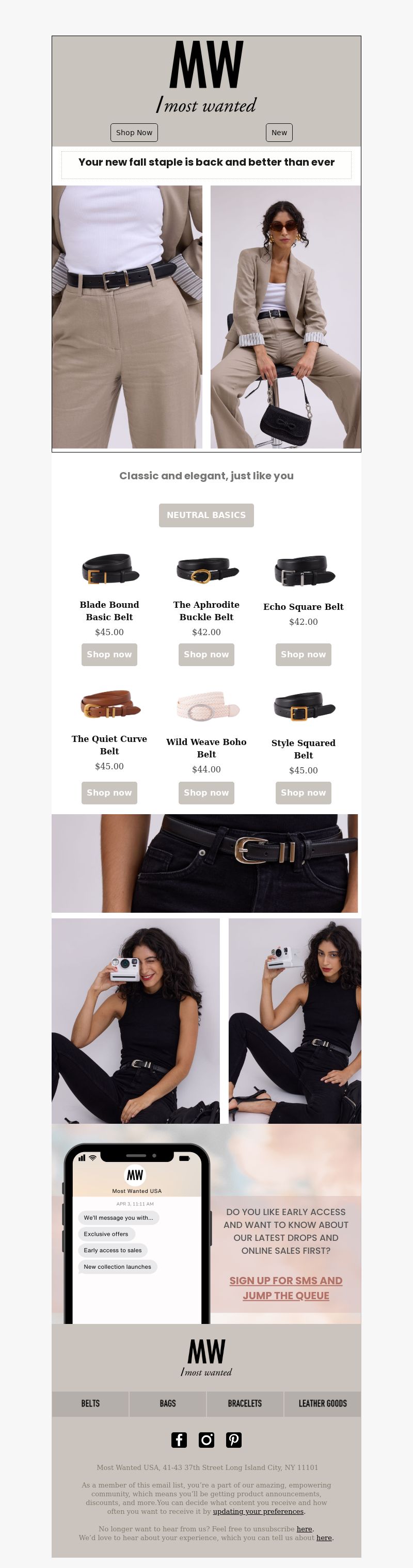Viewport: 413px width, 1568px height.
Task: Shop now for Style Squared Belt
Action: [x=304, y=793]
